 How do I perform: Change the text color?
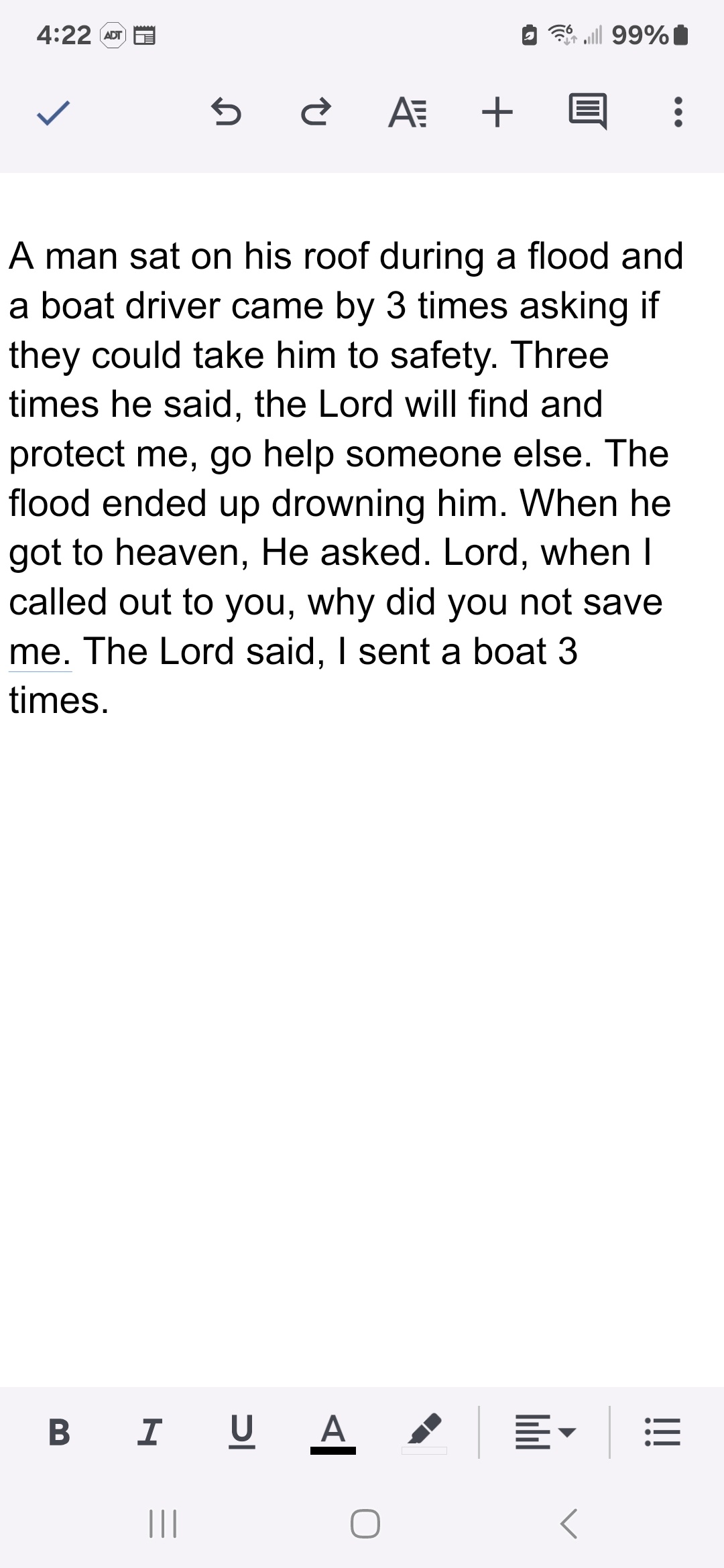(x=333, y=1433)
